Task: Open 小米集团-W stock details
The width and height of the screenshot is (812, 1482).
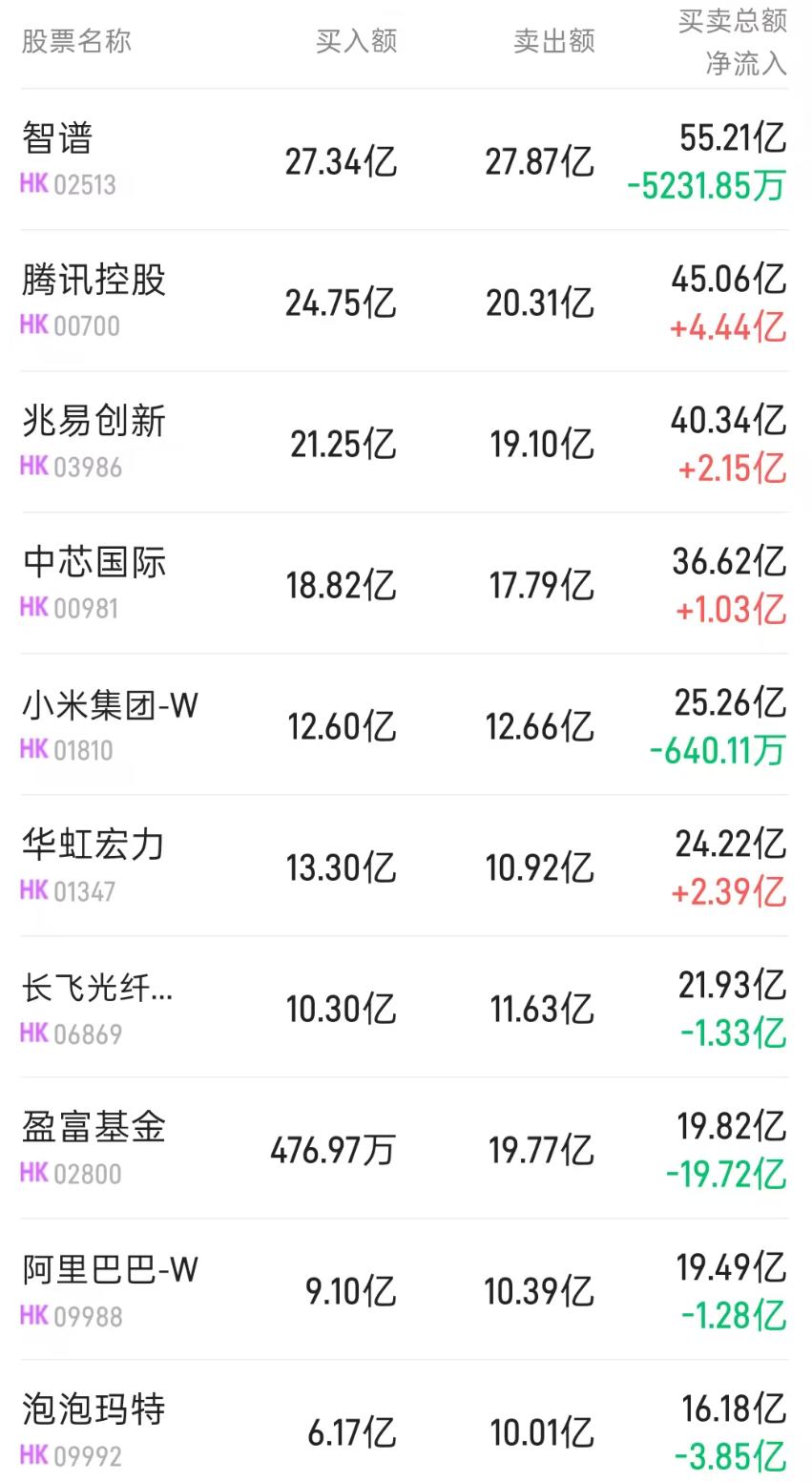Action: tap(405, 724)
